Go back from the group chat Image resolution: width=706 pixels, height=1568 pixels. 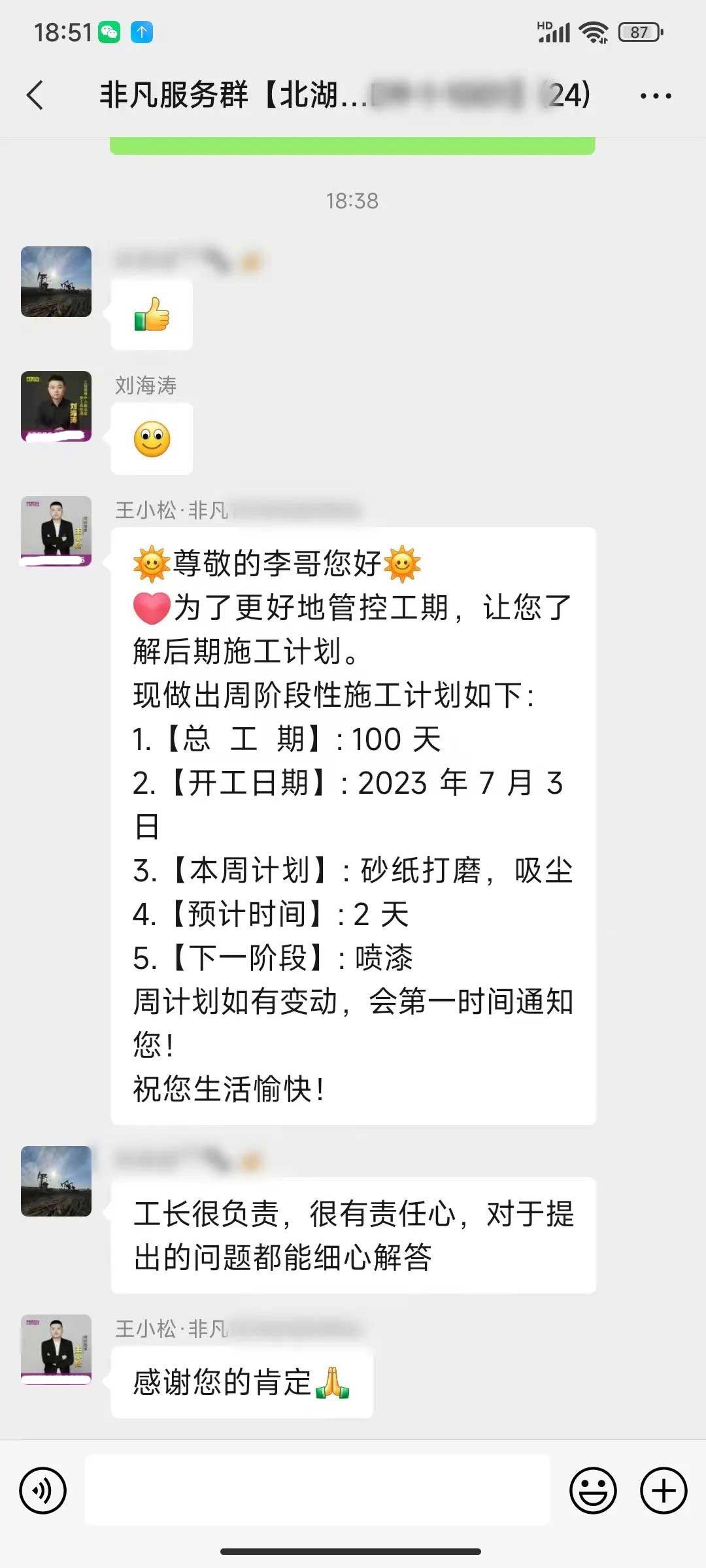[x=35, y=95]
